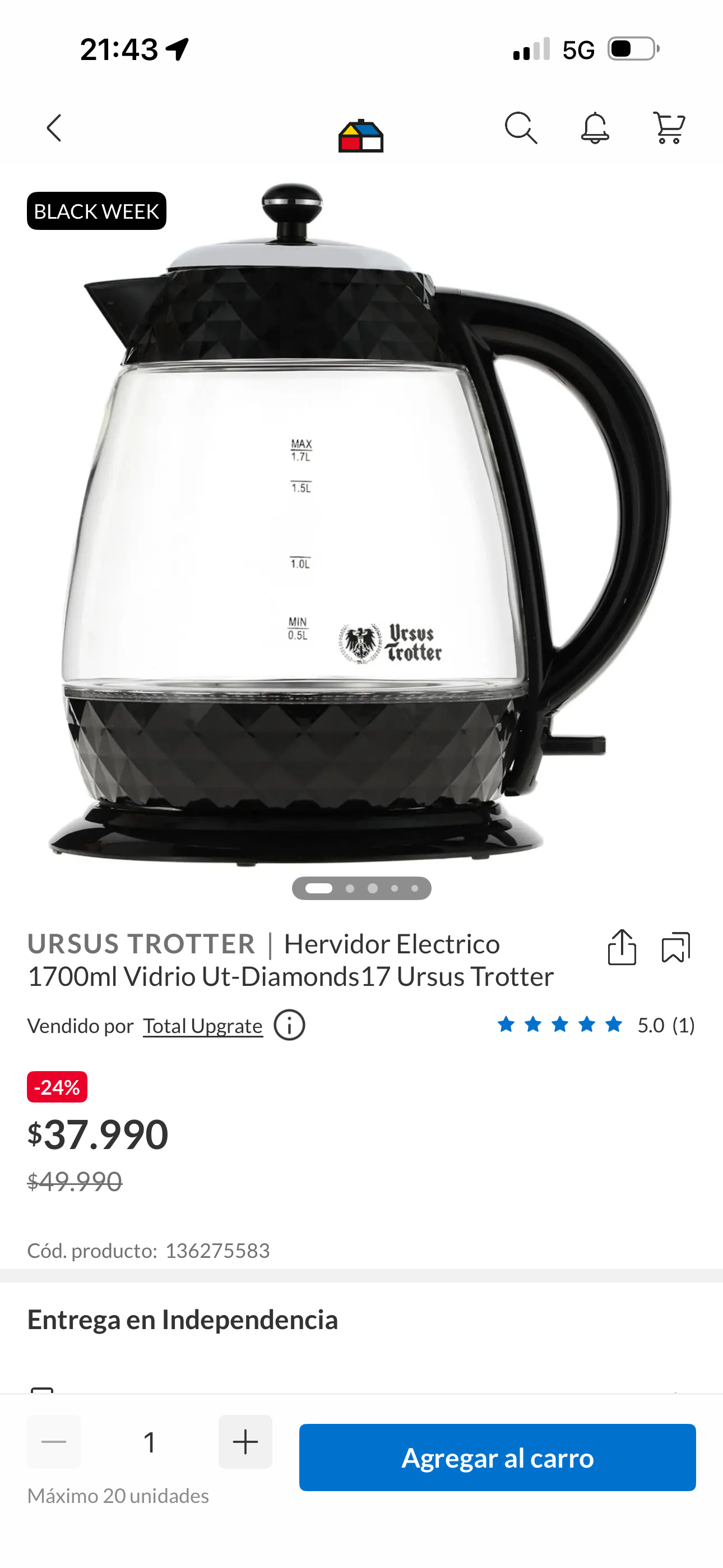
Task: Increase quantity with the plus button
Action: (x=245, y=1441)
